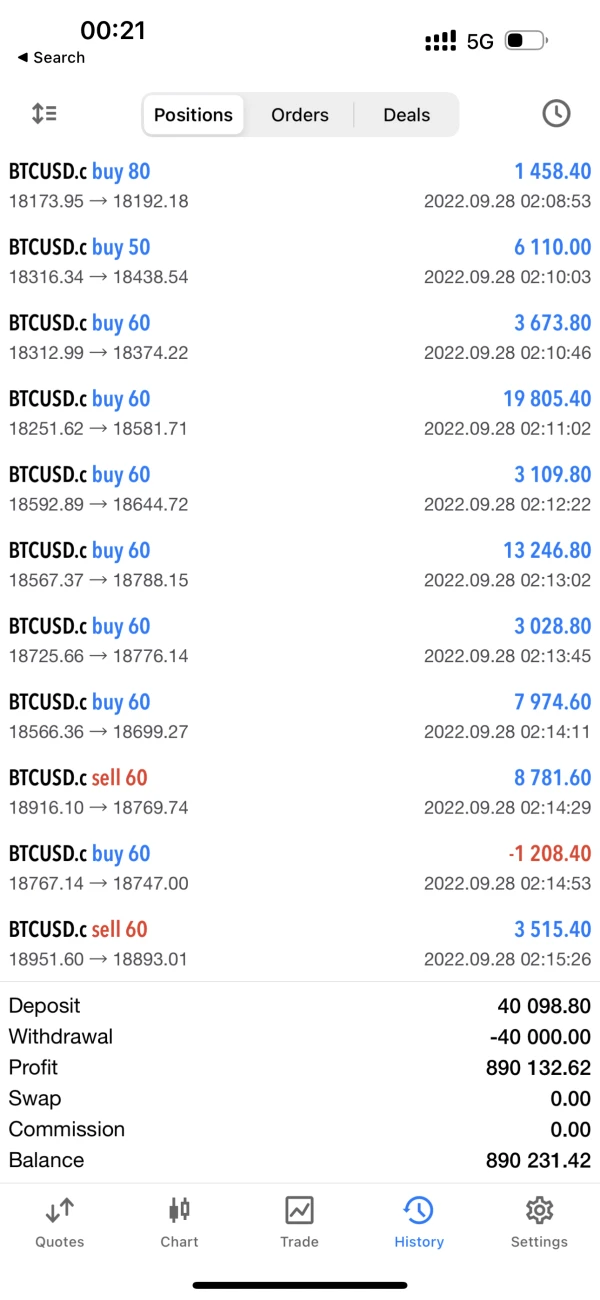
Task: Go to the Quotes tab
Action: [x=59, y=1222]
